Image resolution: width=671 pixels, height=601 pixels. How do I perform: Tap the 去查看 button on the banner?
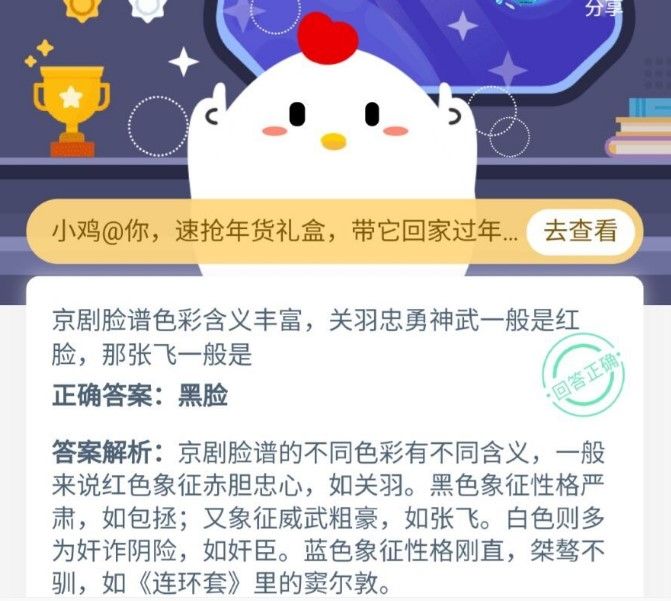coord(580,232)
